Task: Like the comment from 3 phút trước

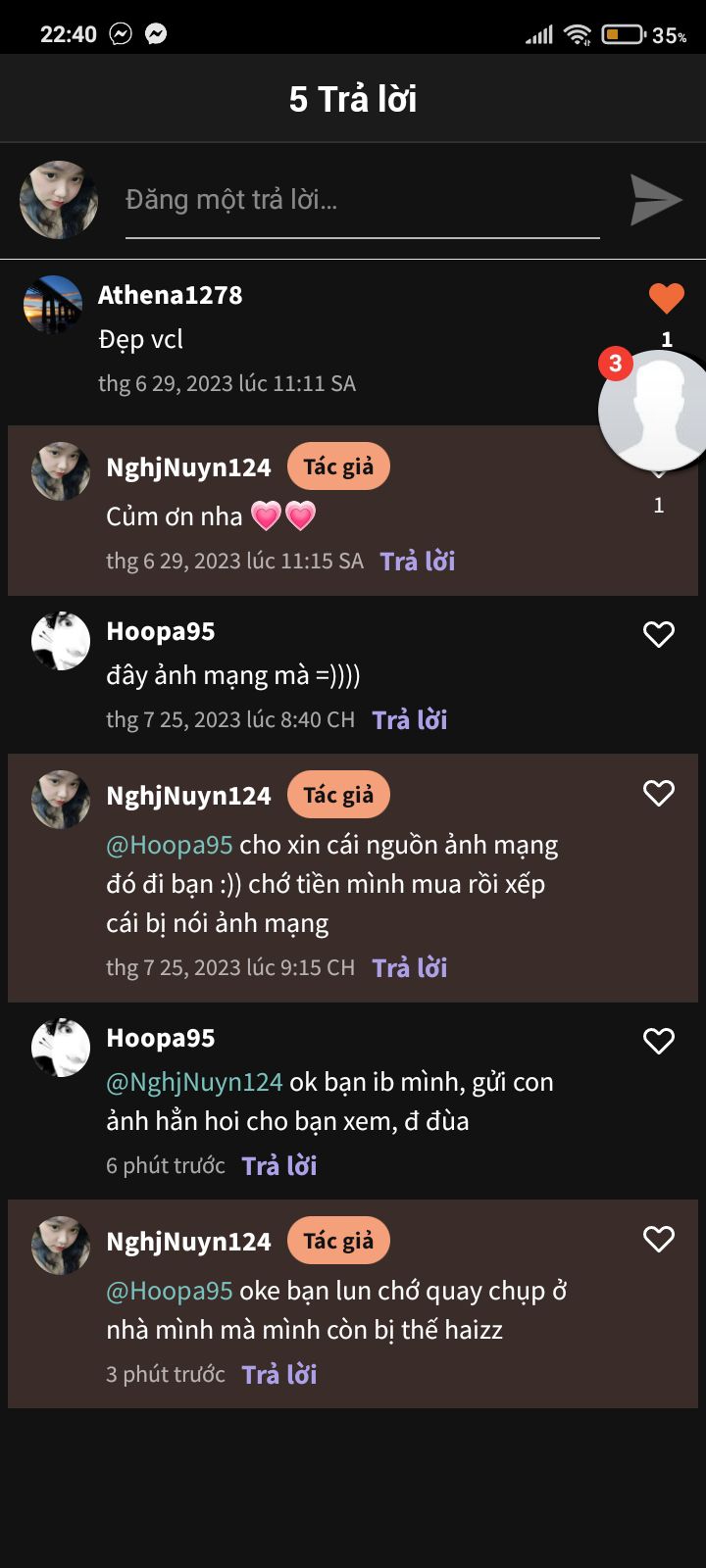Action: 659,1239
